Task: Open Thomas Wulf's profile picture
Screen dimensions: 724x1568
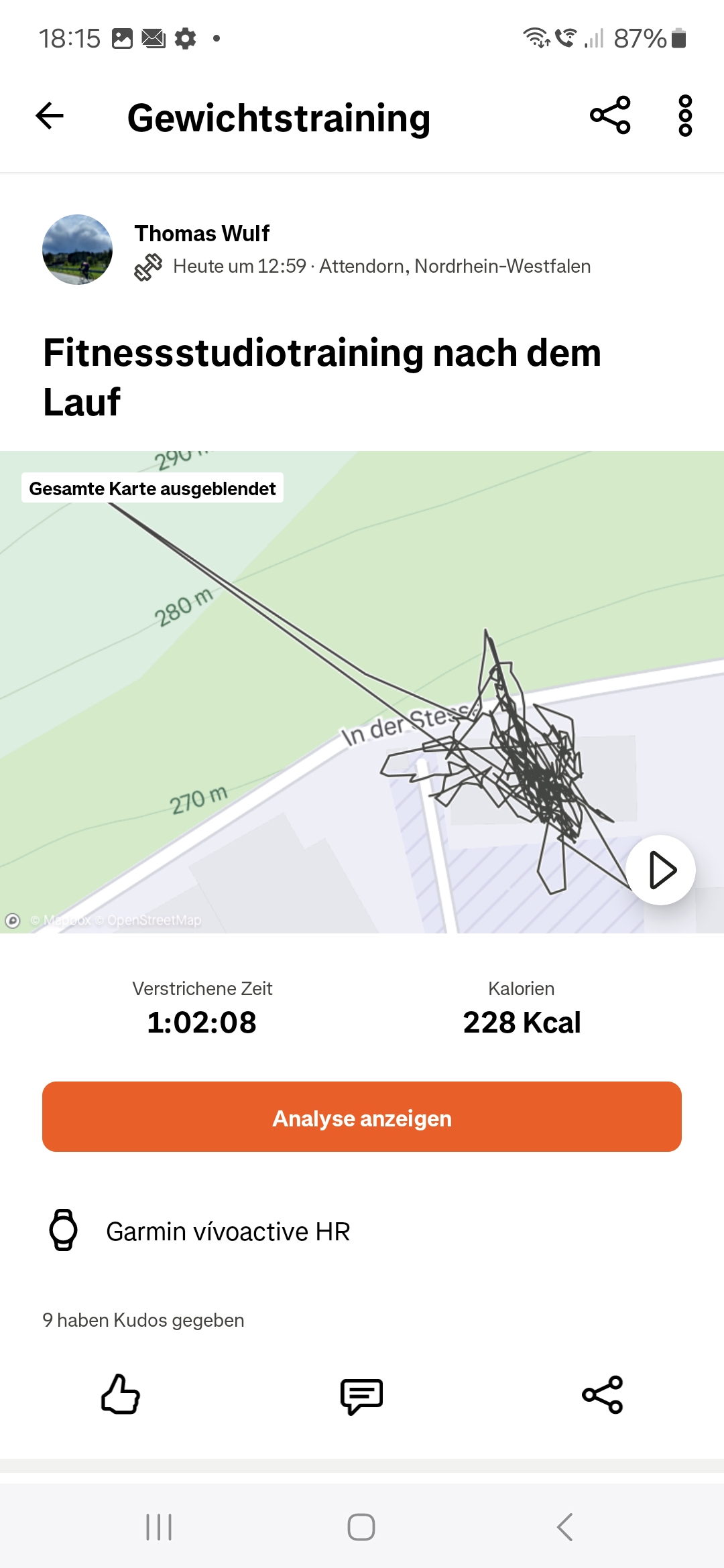Action: tap(77, 249)
